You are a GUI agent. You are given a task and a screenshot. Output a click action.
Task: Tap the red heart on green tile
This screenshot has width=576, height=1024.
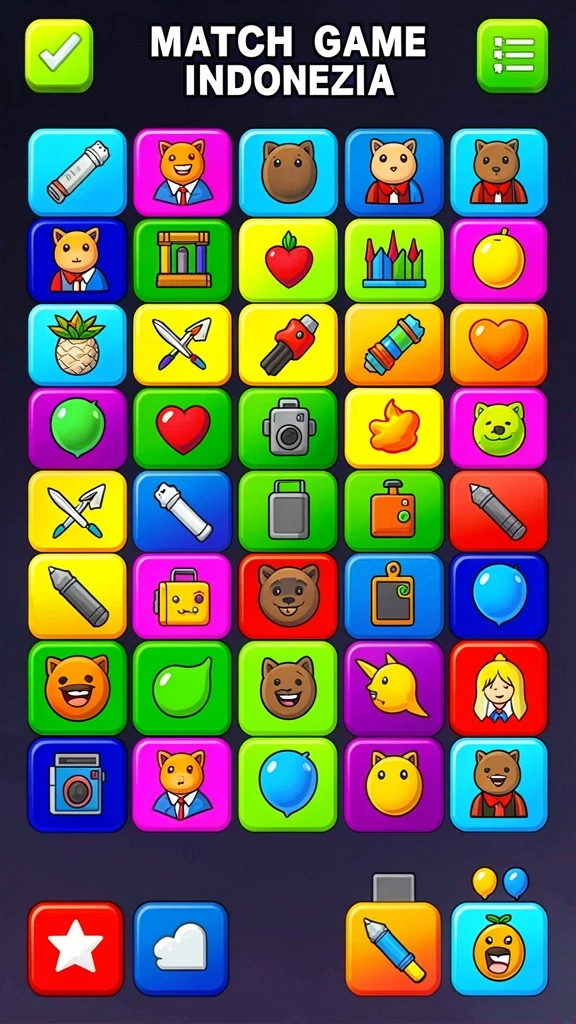pyautogui.click(x=182, y=428)
